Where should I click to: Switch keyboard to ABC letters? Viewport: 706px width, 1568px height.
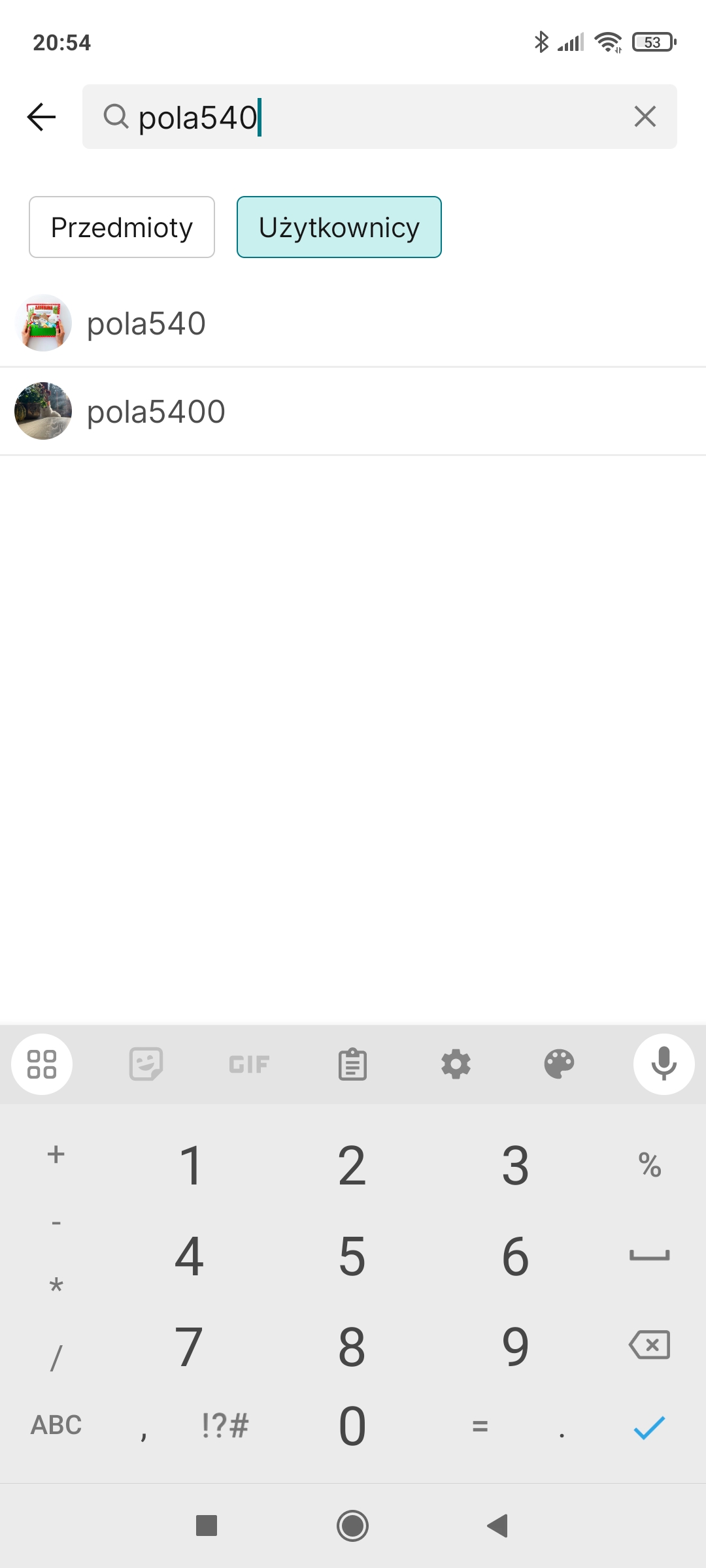coord(56,1425)
